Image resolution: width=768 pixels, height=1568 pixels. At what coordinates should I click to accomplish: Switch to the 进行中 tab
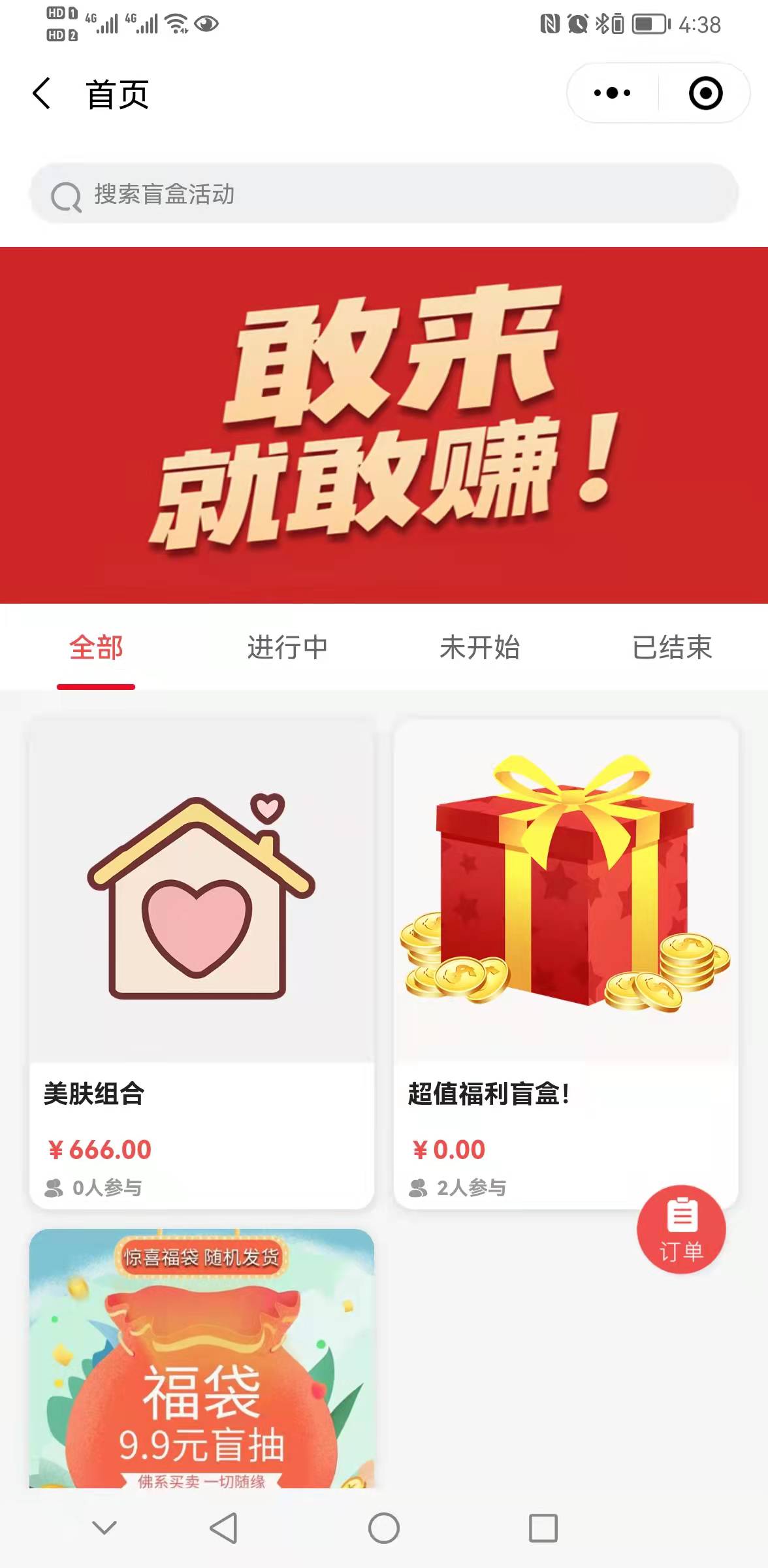pos(287,648)
